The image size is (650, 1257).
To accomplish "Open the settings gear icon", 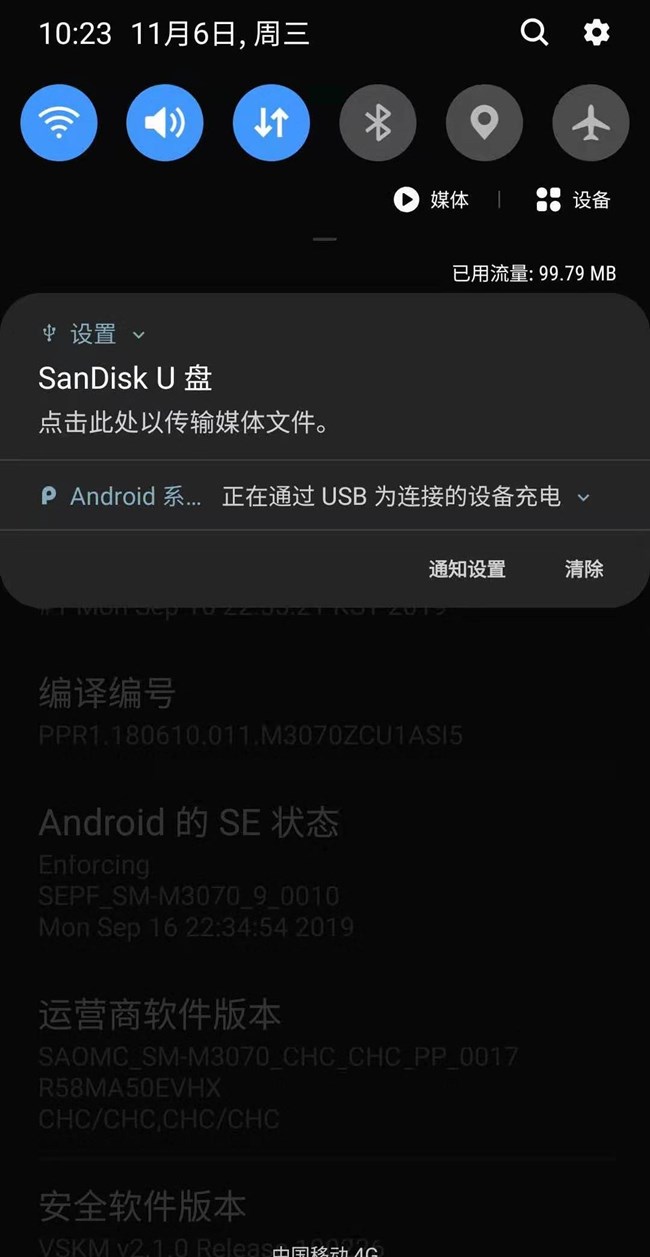I will (x=597, y=33).
